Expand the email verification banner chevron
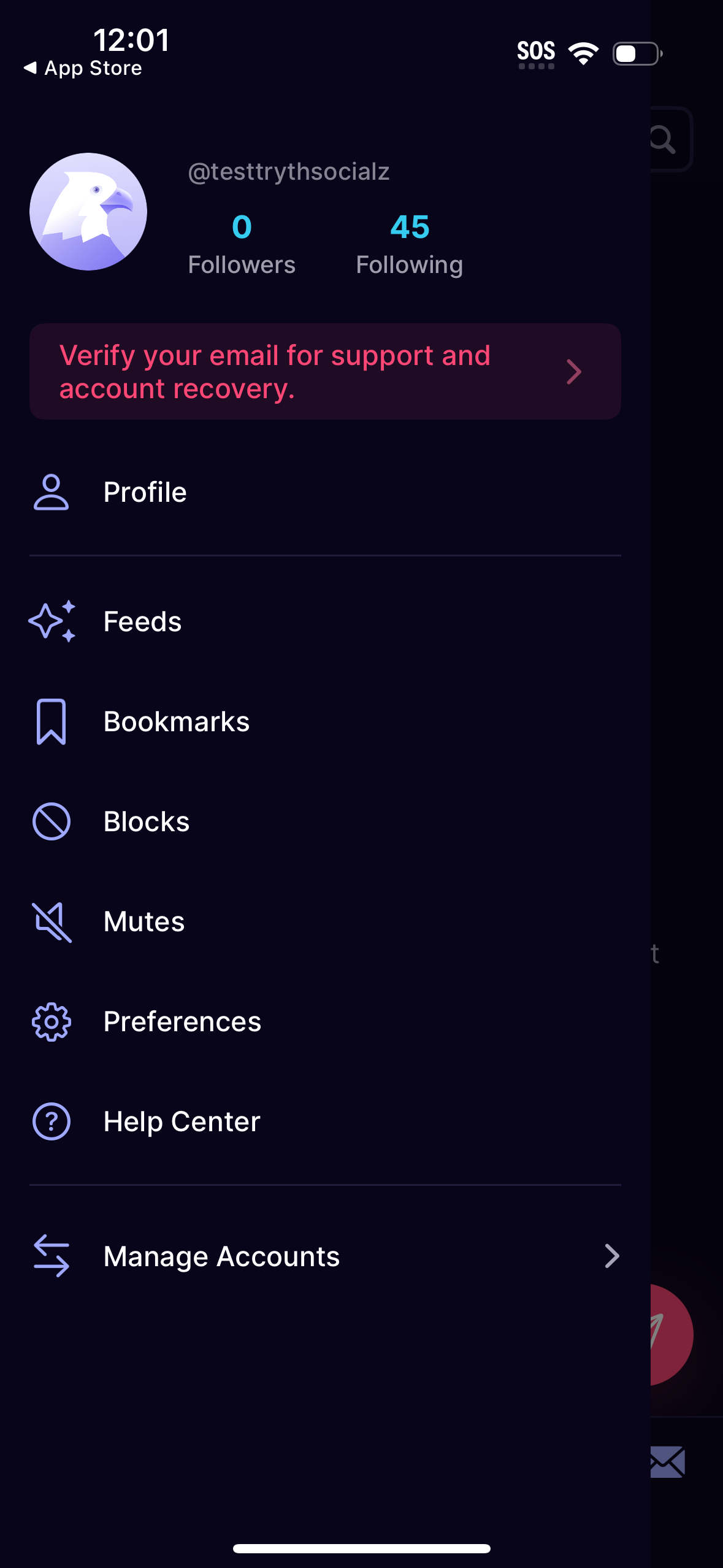Viewport: 723px width, 1568px height. click(x=573, y=371)
